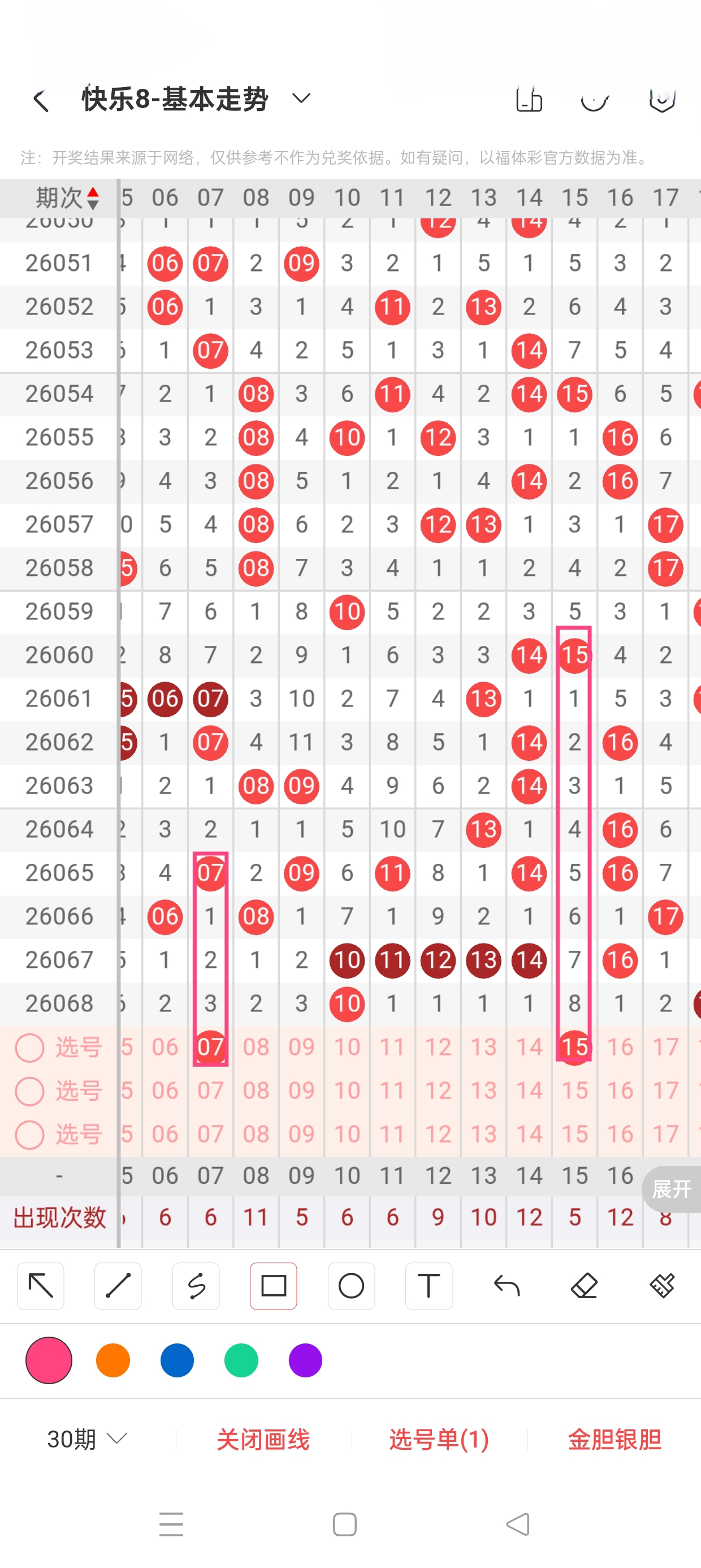Undo the last drawing
This screenshot has width=701, height=1568.
coord(507,1286)
